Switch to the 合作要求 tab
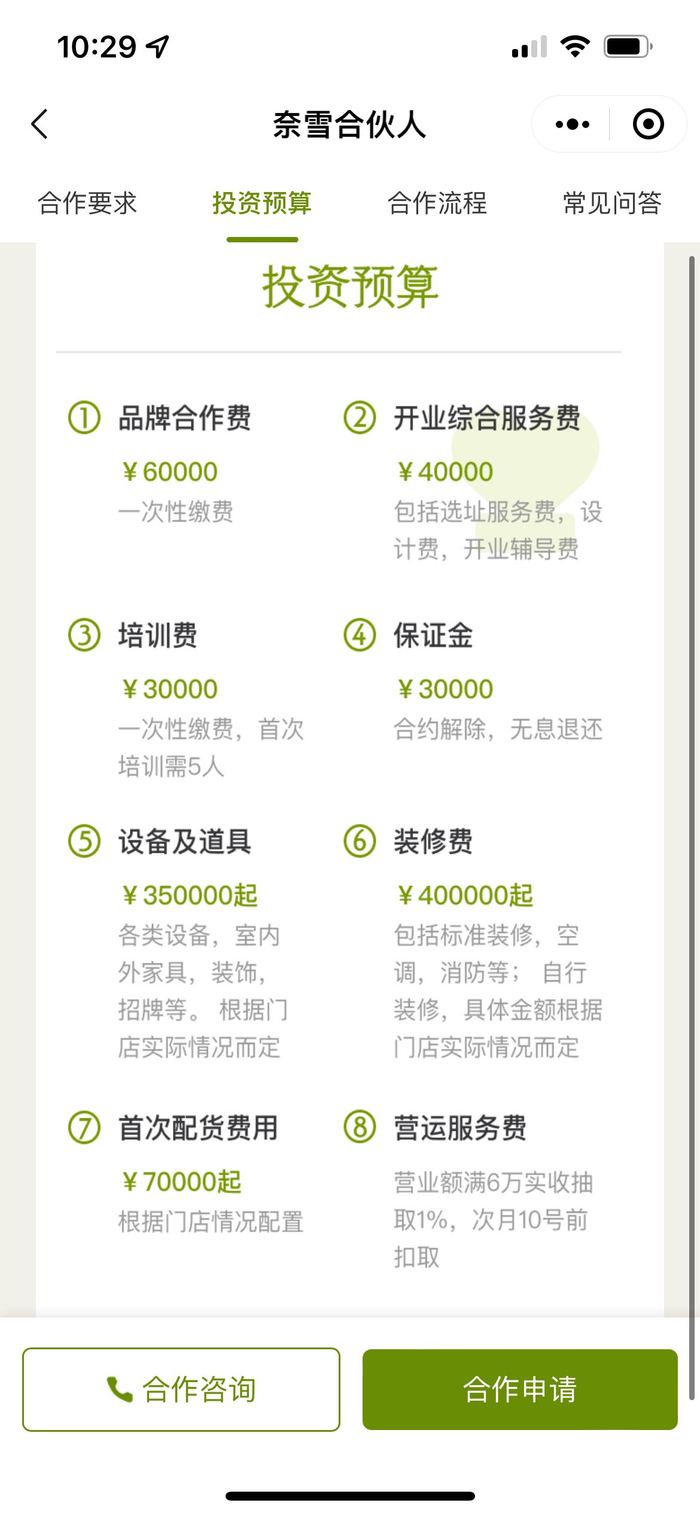This screenshot has width=700, height=1515. tap(87, 203)
